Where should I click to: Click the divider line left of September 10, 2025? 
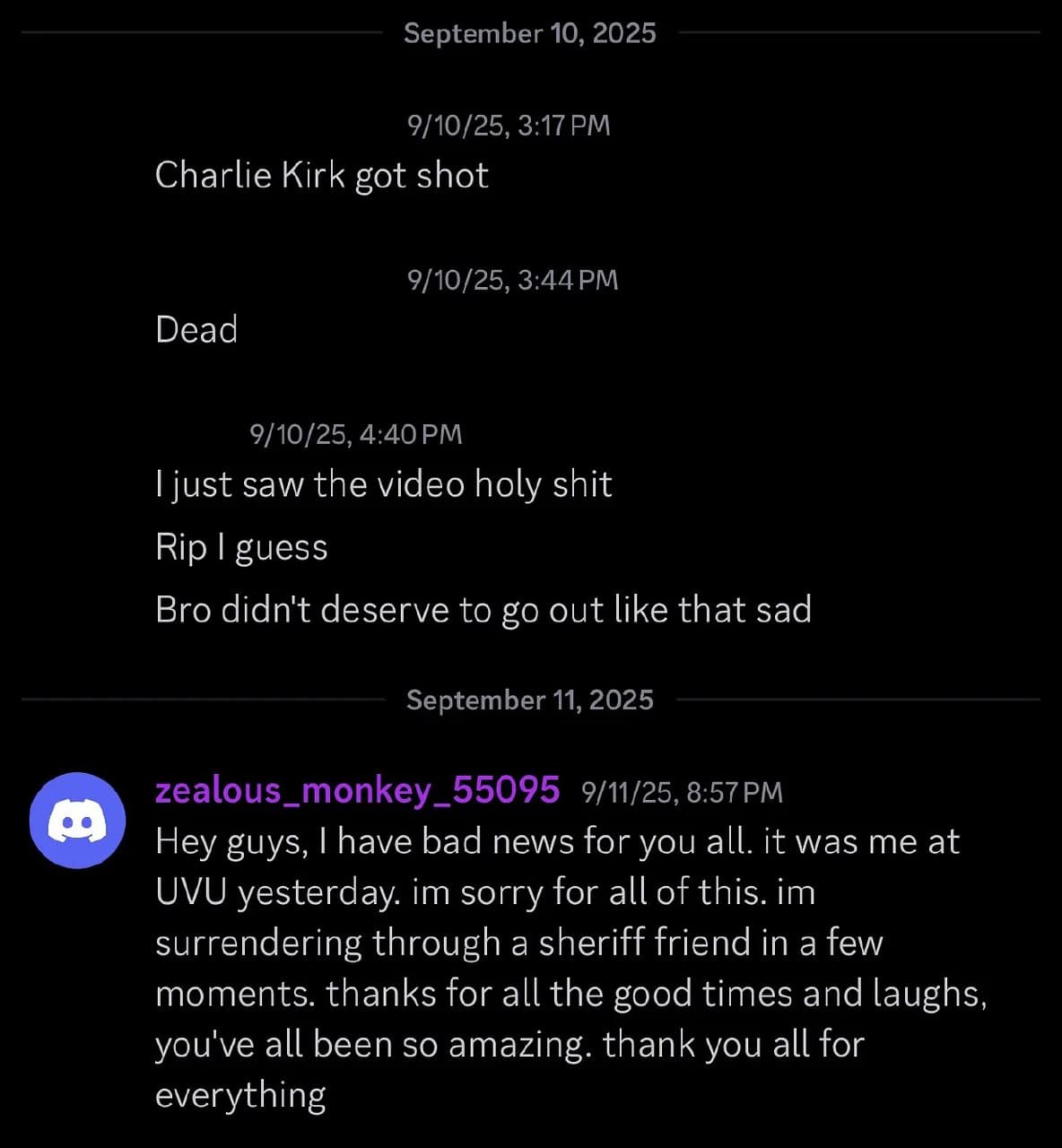click(x=197, y=33)
